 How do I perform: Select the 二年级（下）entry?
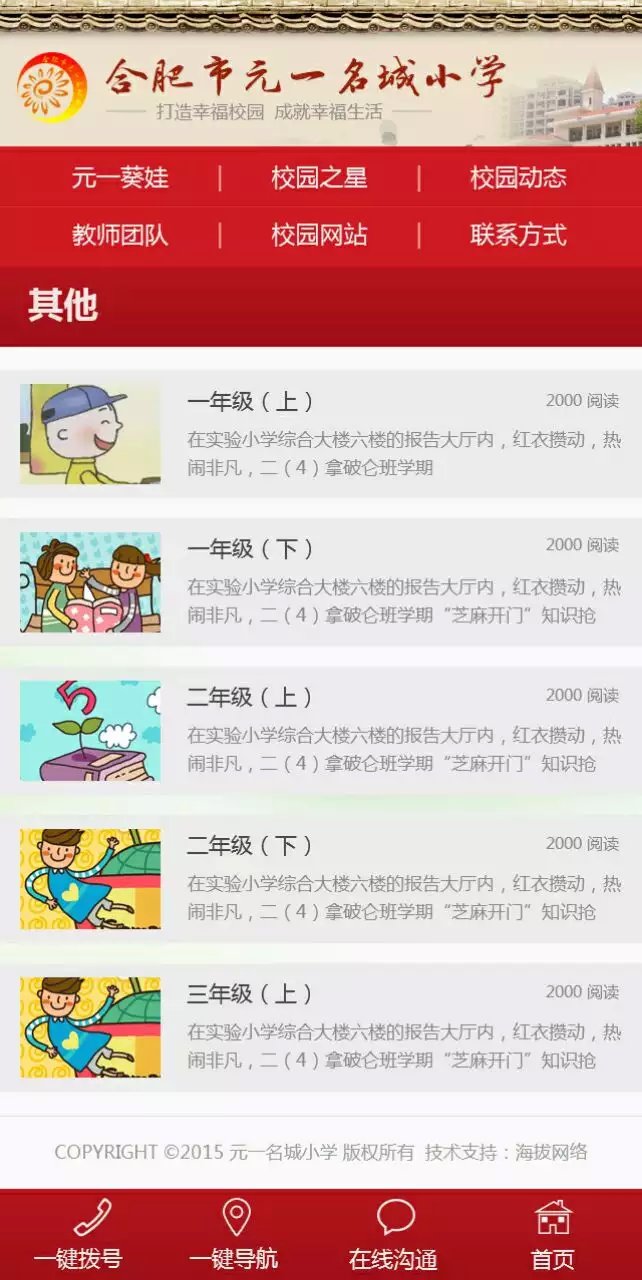(x=250, y=846)
